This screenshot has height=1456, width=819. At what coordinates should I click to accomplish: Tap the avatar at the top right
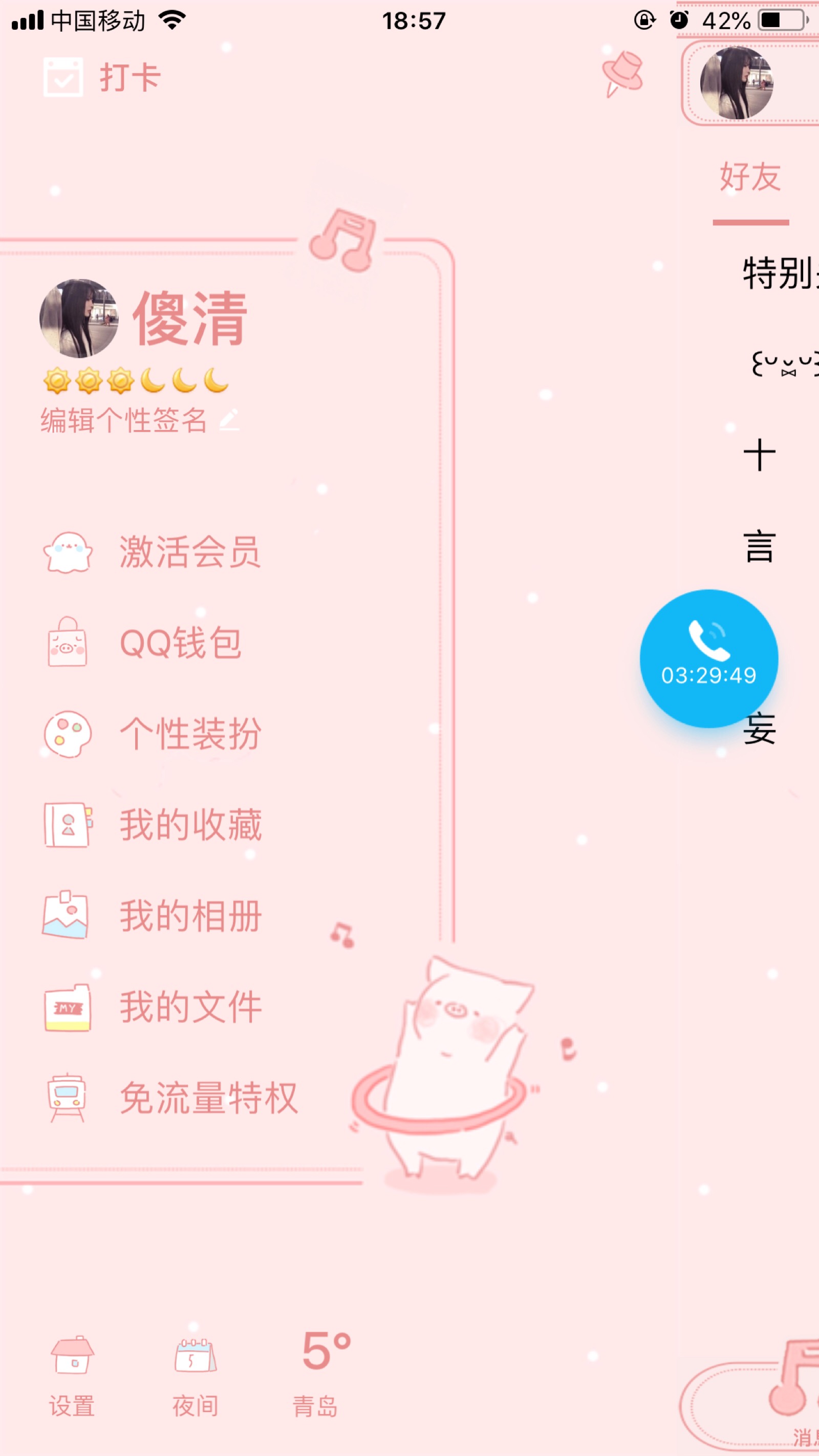coord(737,83)
